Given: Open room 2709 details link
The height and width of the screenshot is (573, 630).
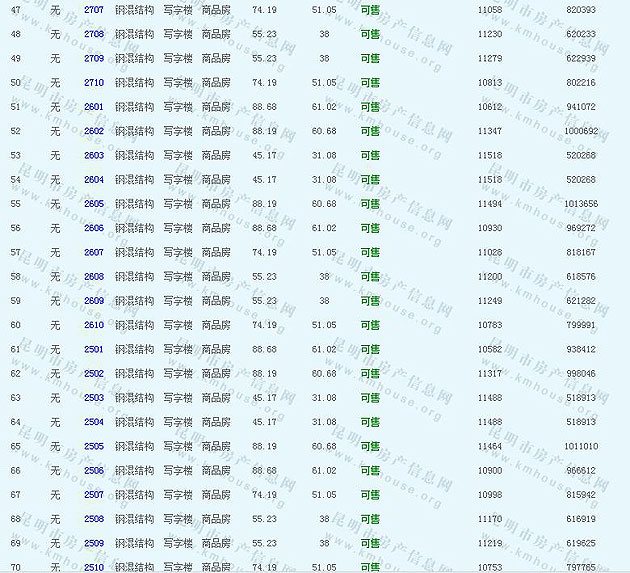Looking at the screenshot, I should pos(94,58).
